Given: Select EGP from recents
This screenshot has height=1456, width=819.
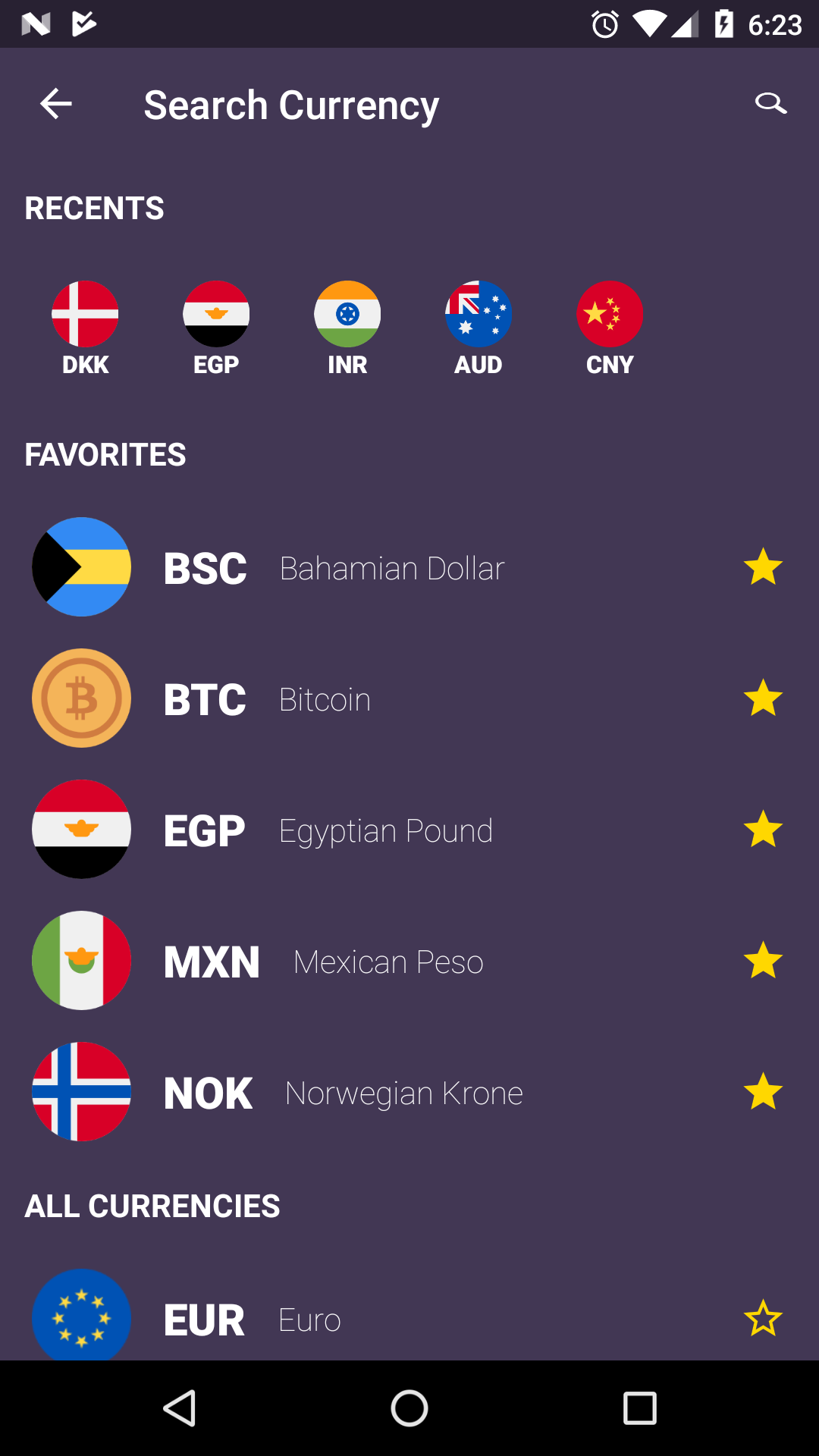Looking at the screenshot, I should (216, 329).
